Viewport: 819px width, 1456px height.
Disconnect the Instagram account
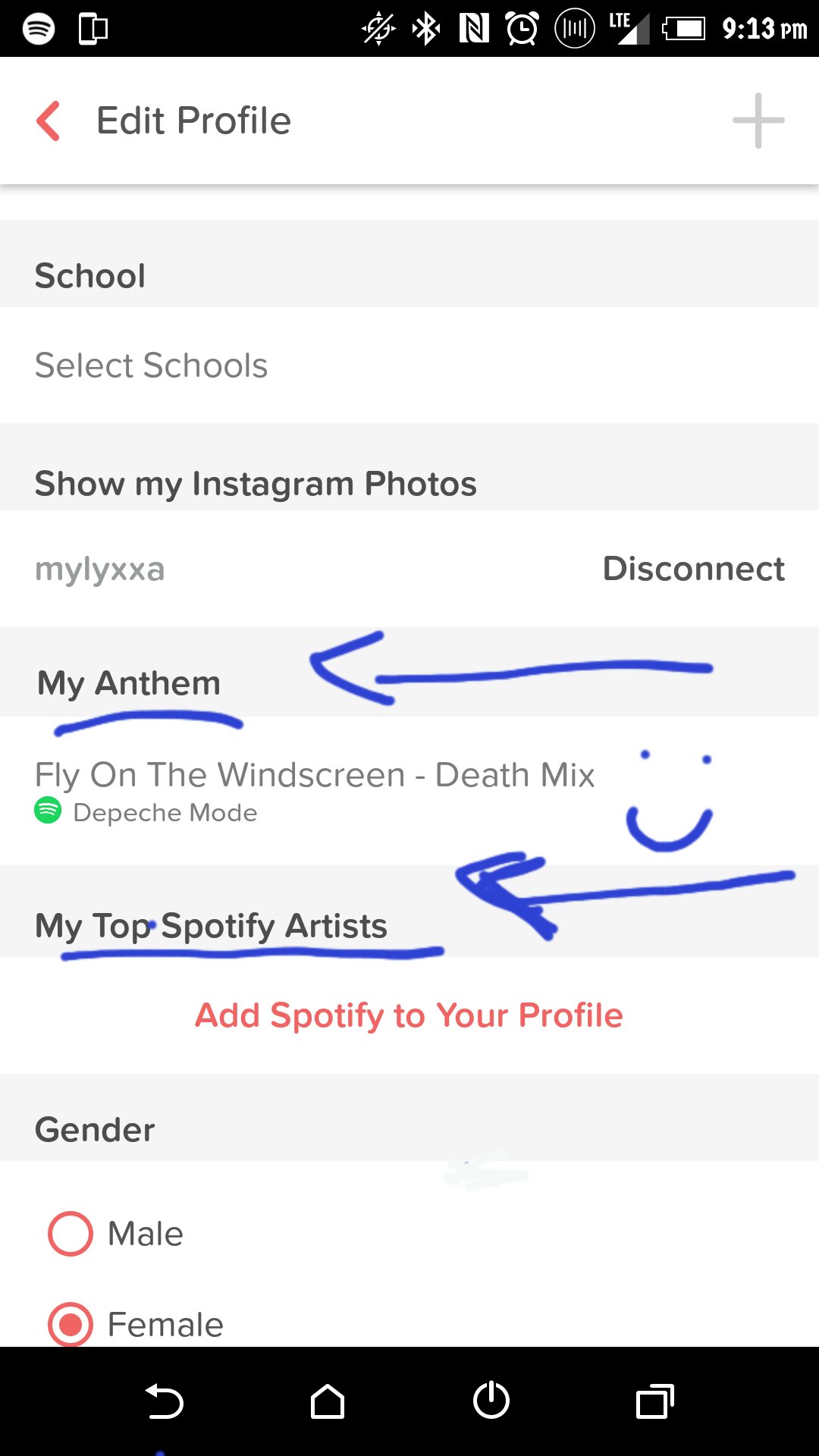(x=693, y=569)
